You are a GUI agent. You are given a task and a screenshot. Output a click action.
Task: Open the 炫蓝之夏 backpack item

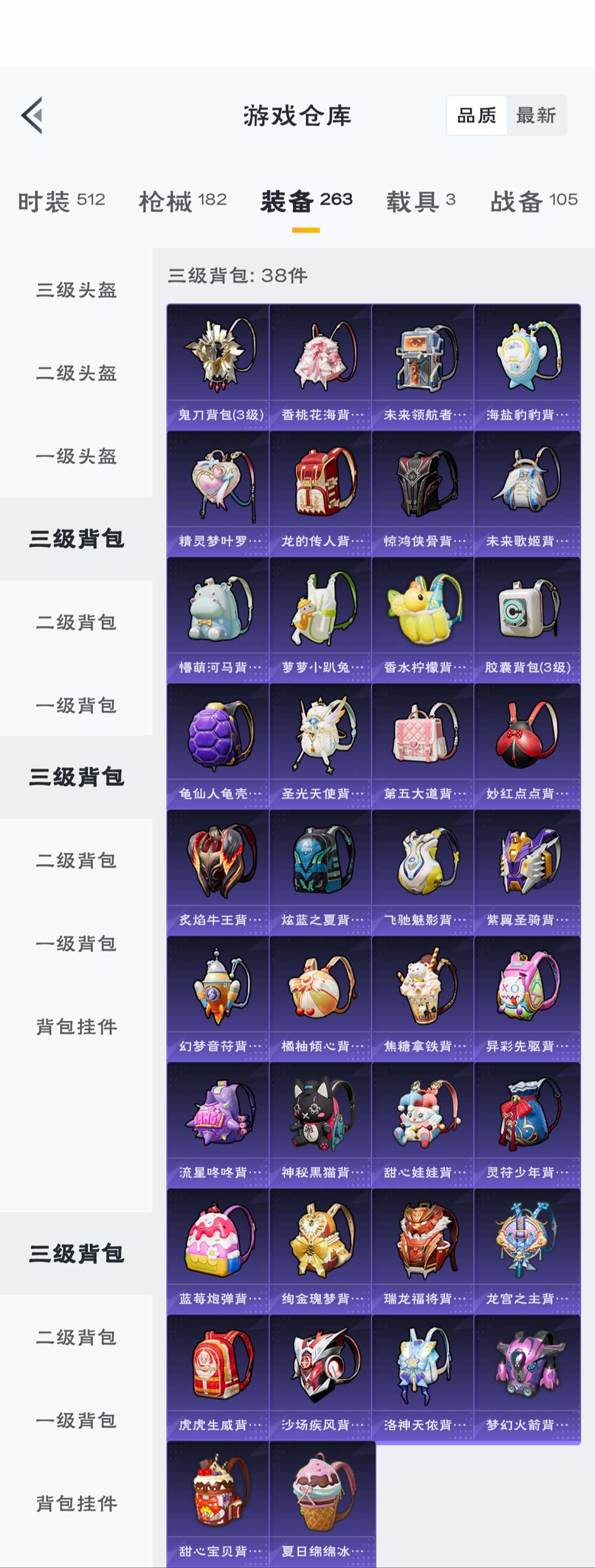320,872
